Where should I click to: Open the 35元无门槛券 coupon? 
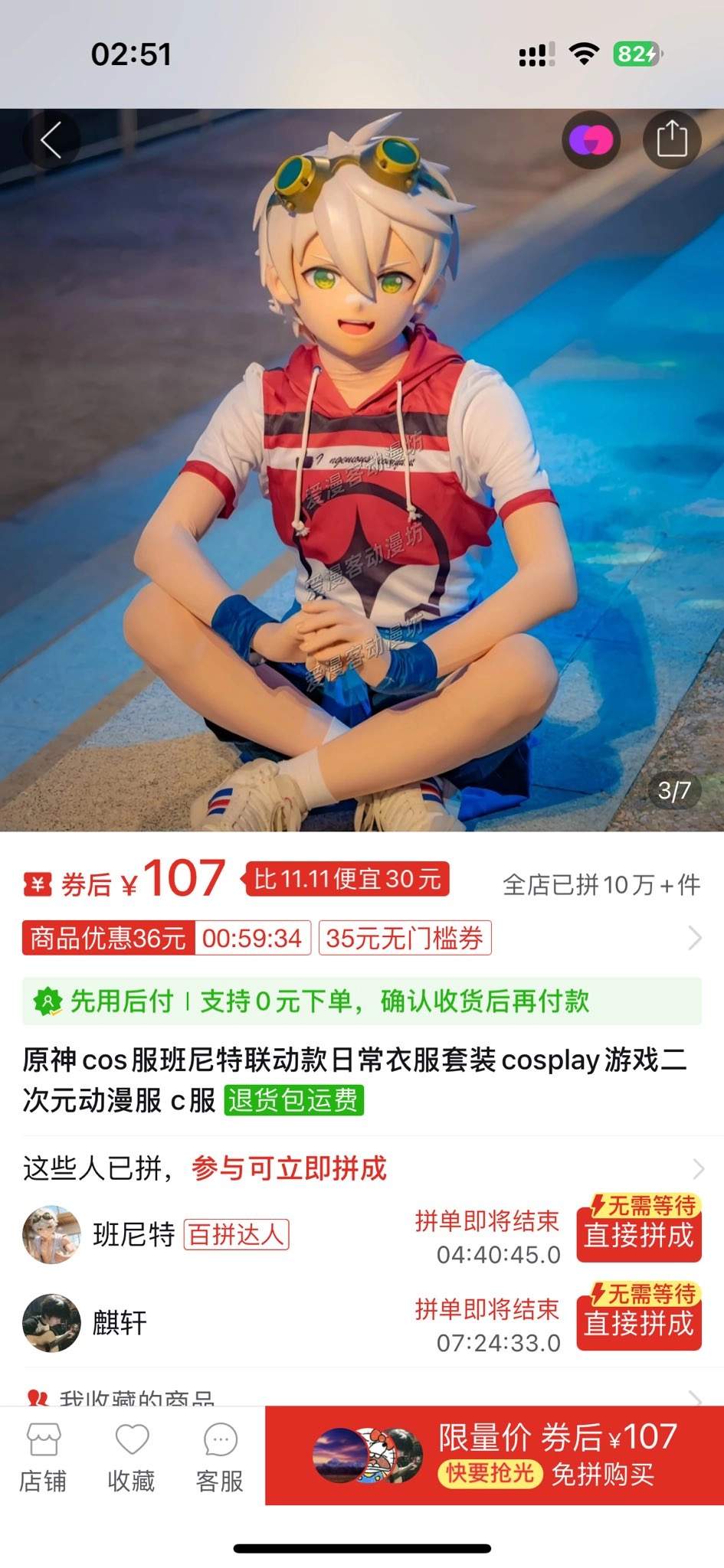[405, 938]
